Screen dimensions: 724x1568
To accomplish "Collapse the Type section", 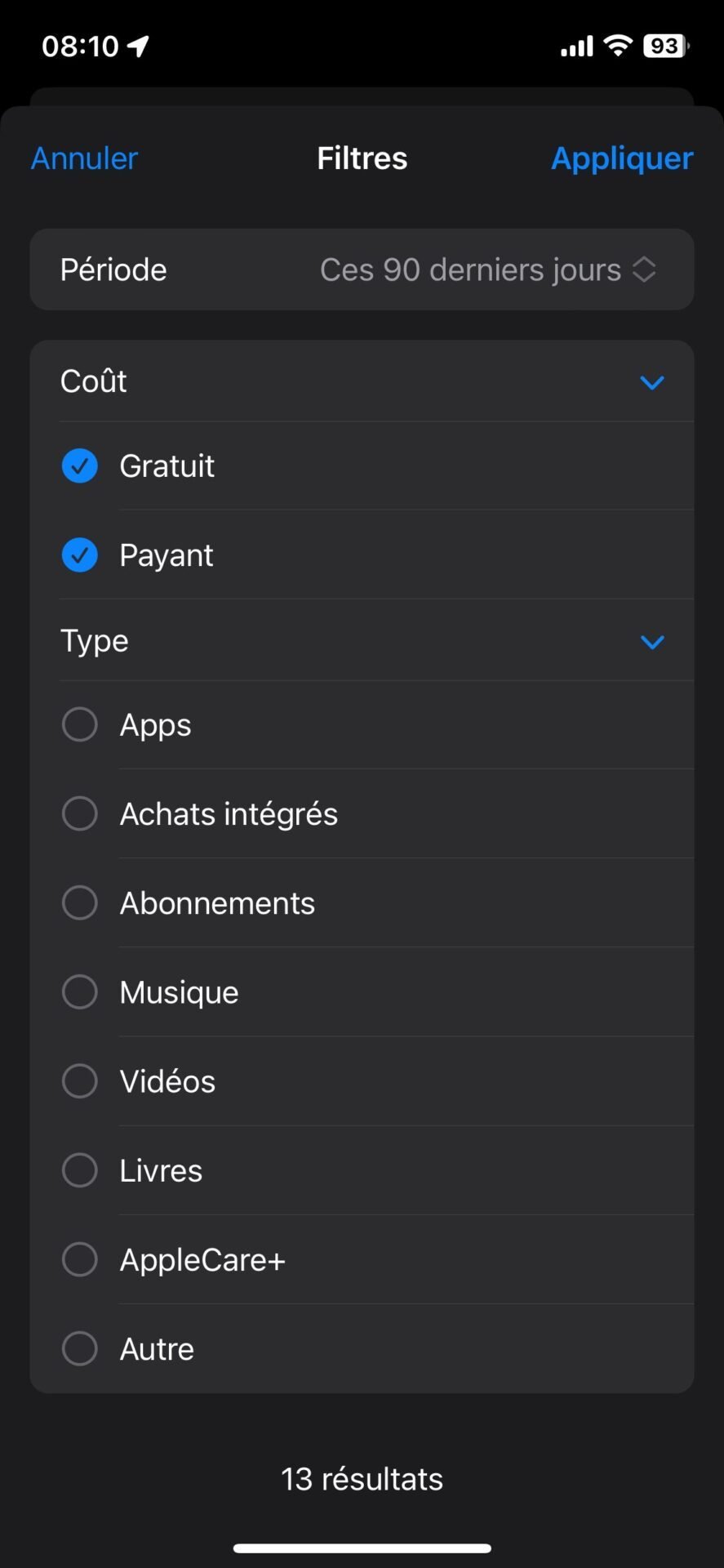I will click(x=362, y=641).
